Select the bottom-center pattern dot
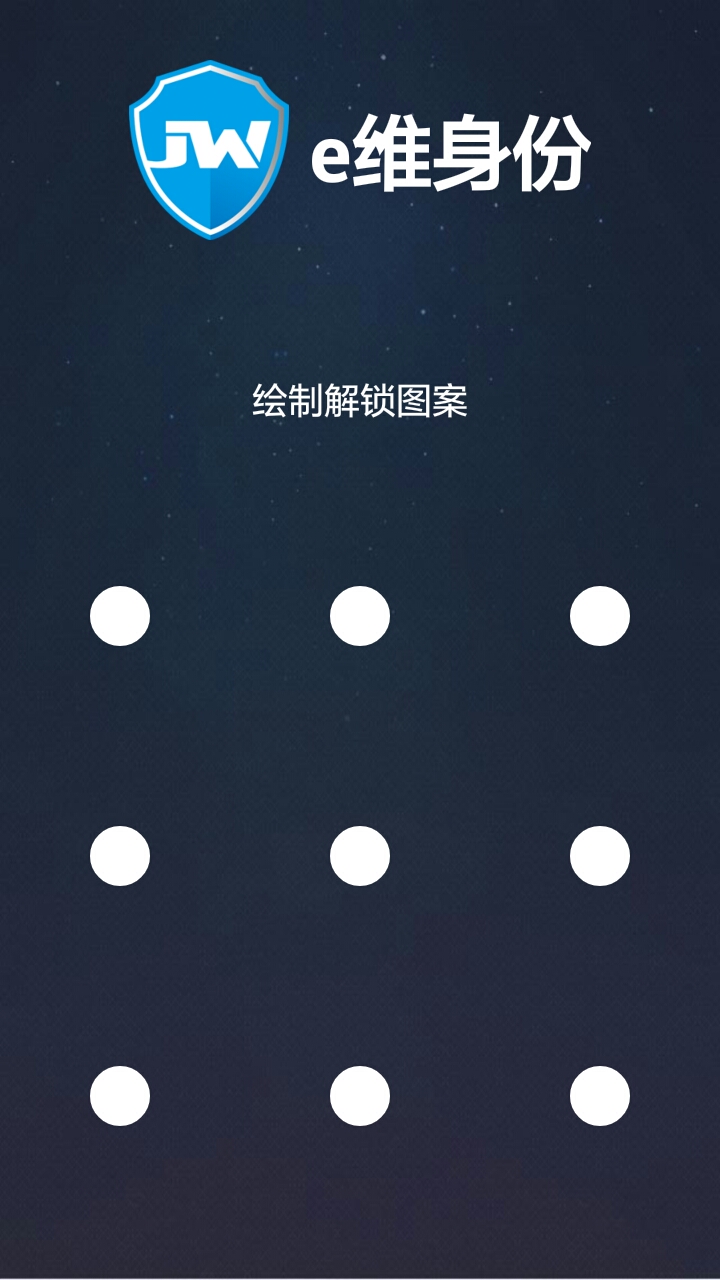 point(360,1096)
